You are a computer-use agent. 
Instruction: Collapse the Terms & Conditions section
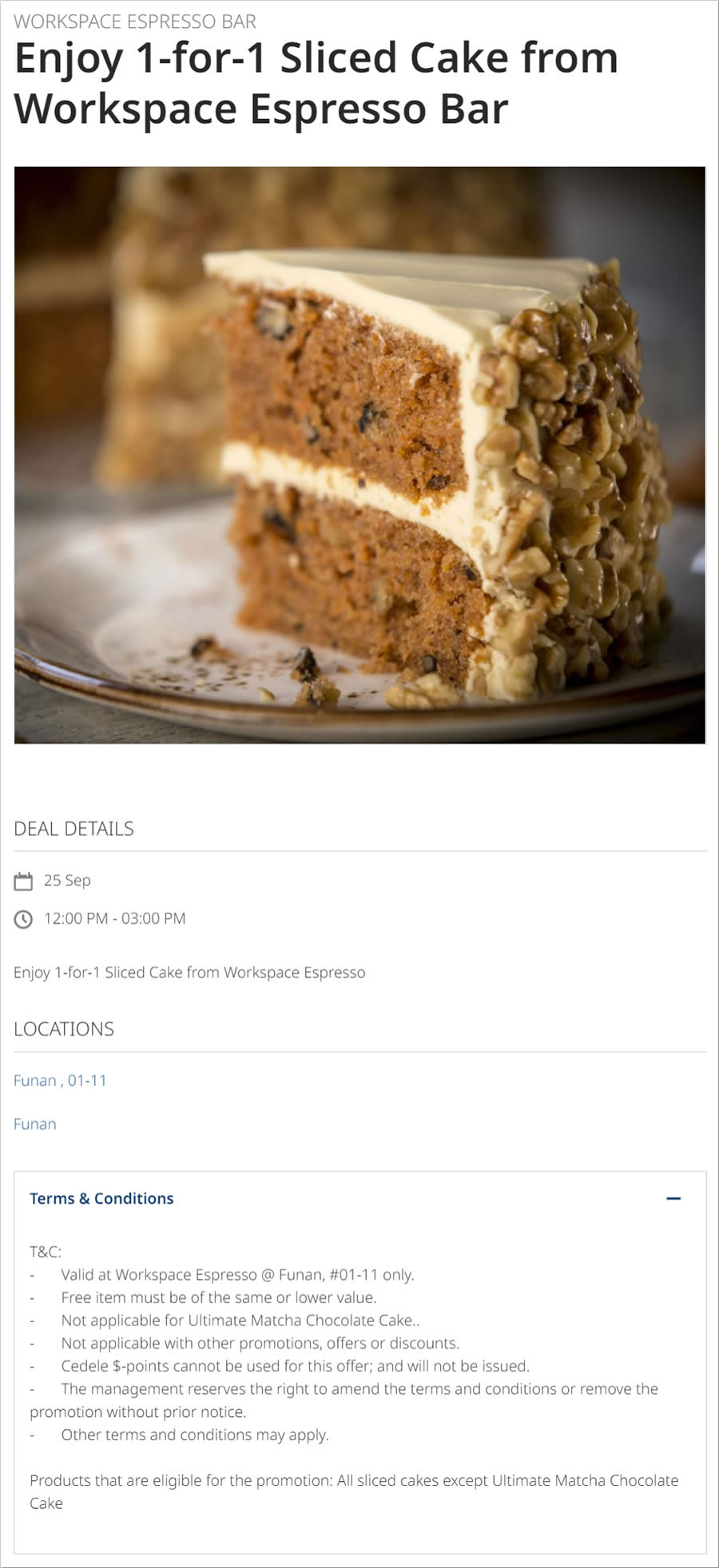(x=673, y=1198)
